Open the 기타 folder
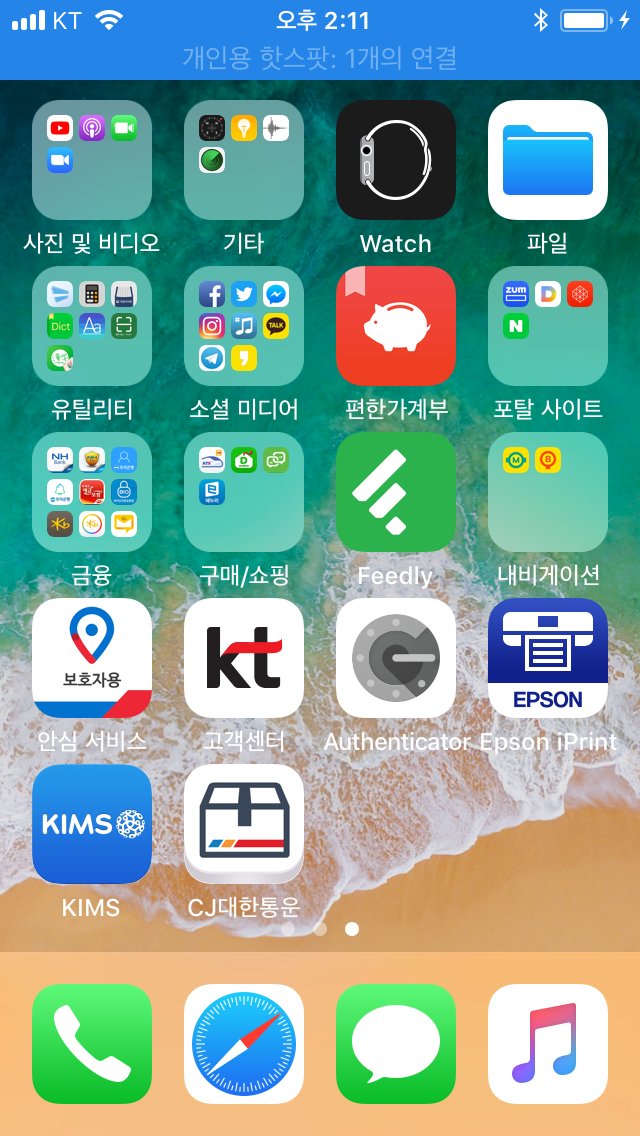This screenshot has height=1136, width=640. pyautogui.click(x=244, y=160)
